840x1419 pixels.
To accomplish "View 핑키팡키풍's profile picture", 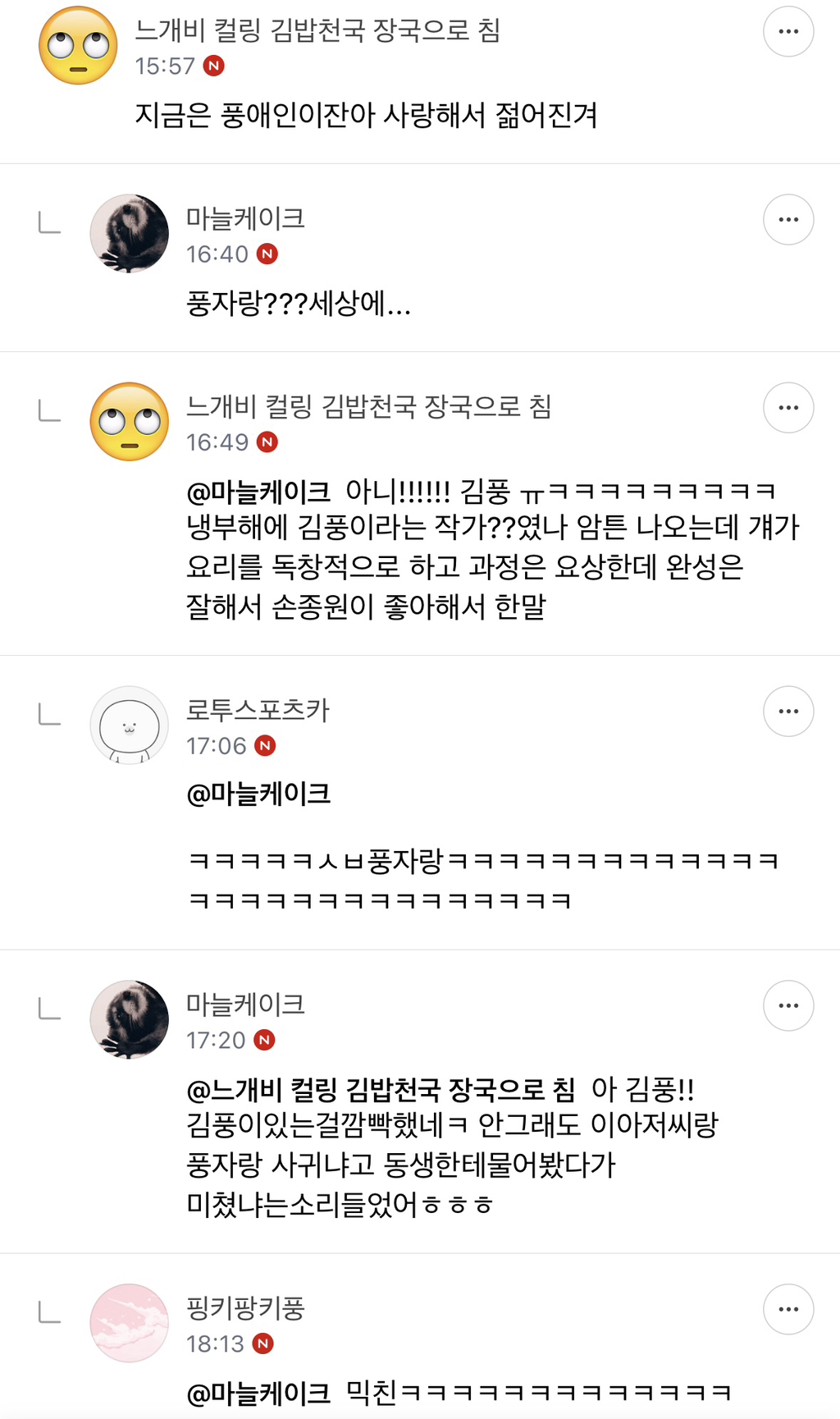I will coord(130,1323).
